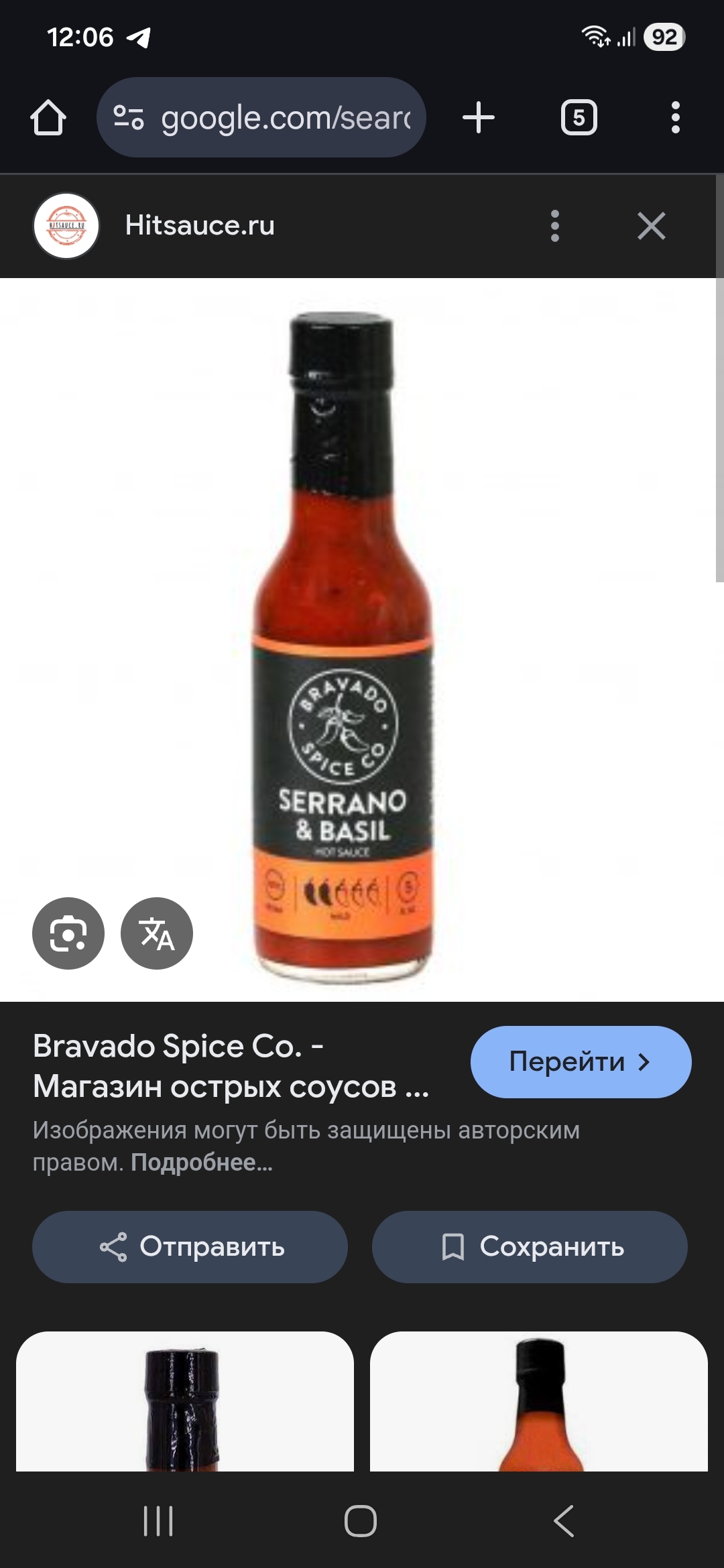Go to Chrome's home page
The width and height of the screenshot is (724, 1568).
click(48, 118)
